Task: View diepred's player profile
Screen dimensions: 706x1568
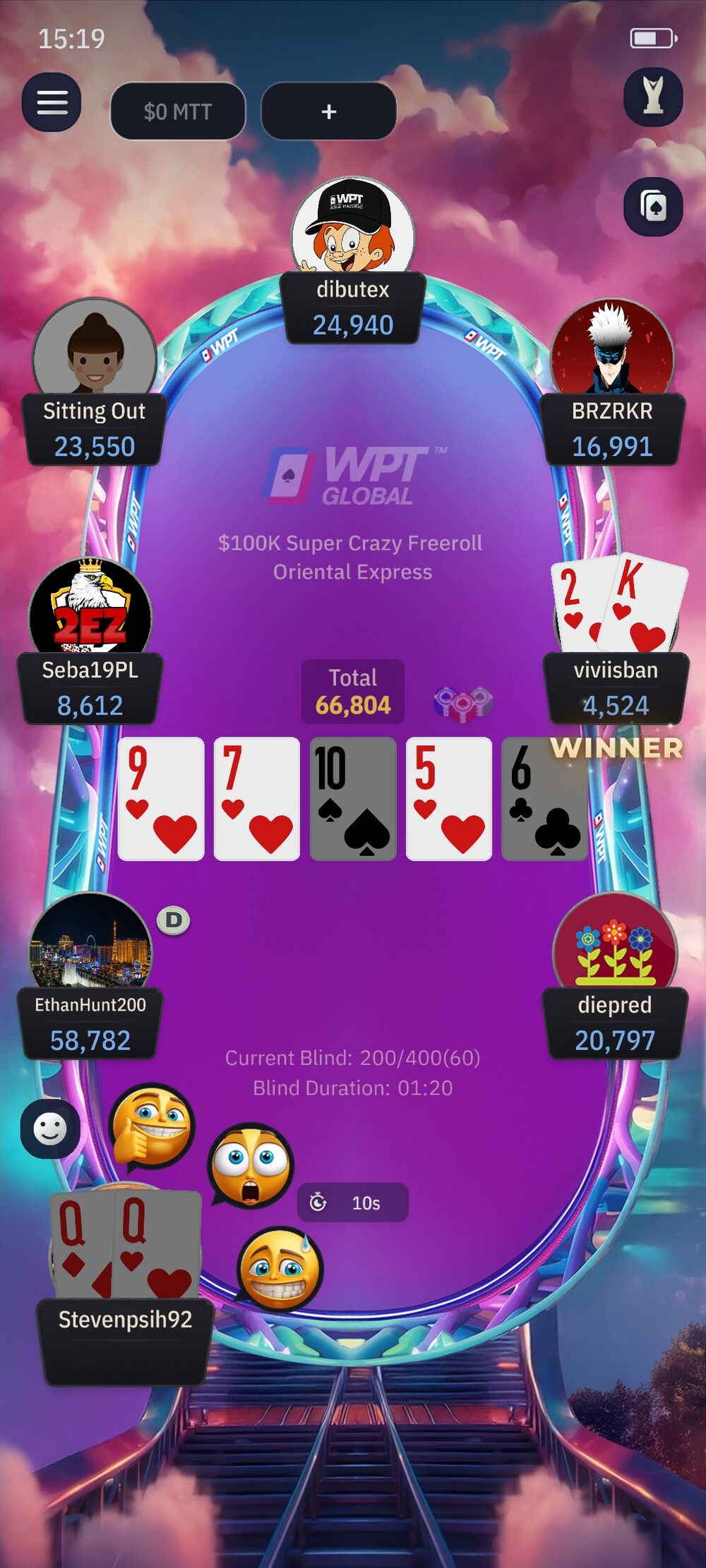Action: 615,942
